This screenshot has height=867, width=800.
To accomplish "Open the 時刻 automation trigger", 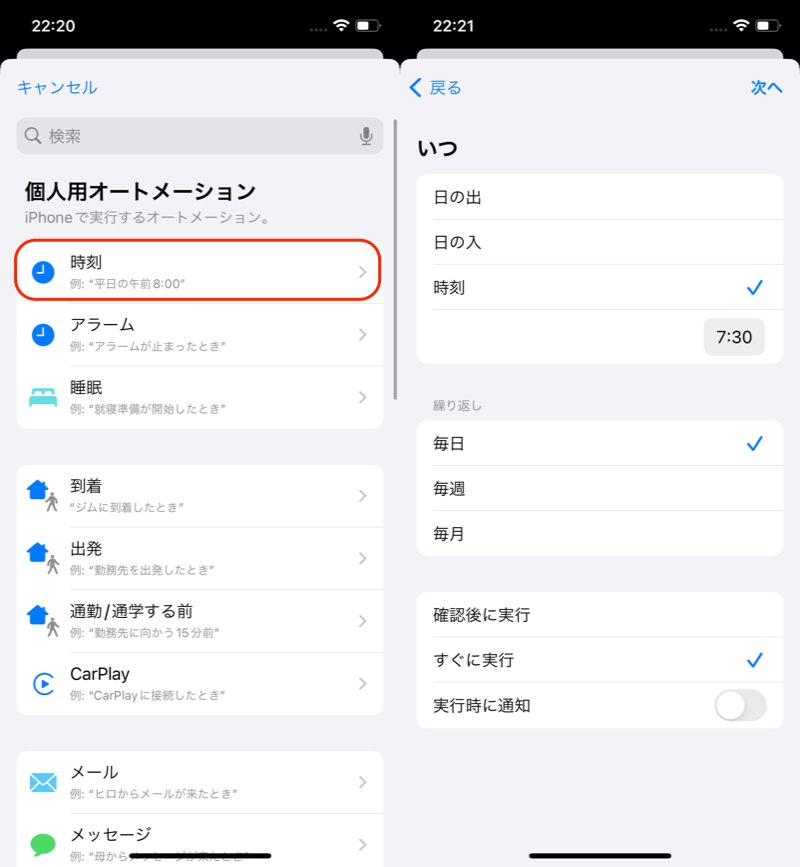I will coord(199,271).
